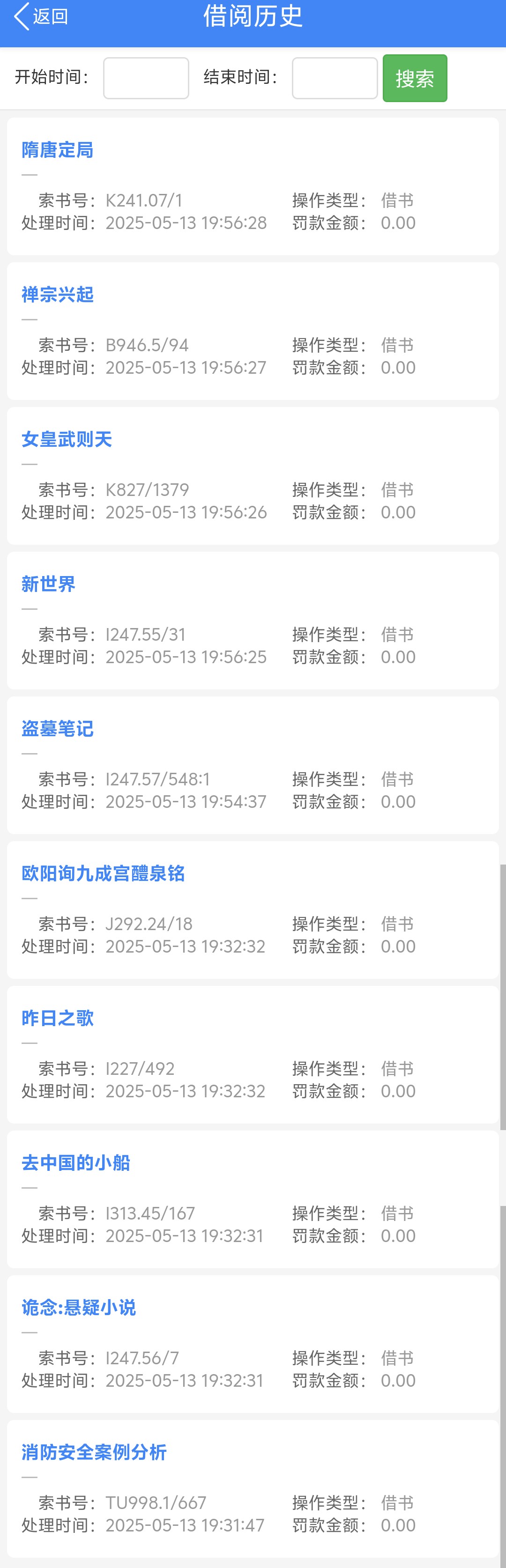Open the book title 新世界

point(48,584)
